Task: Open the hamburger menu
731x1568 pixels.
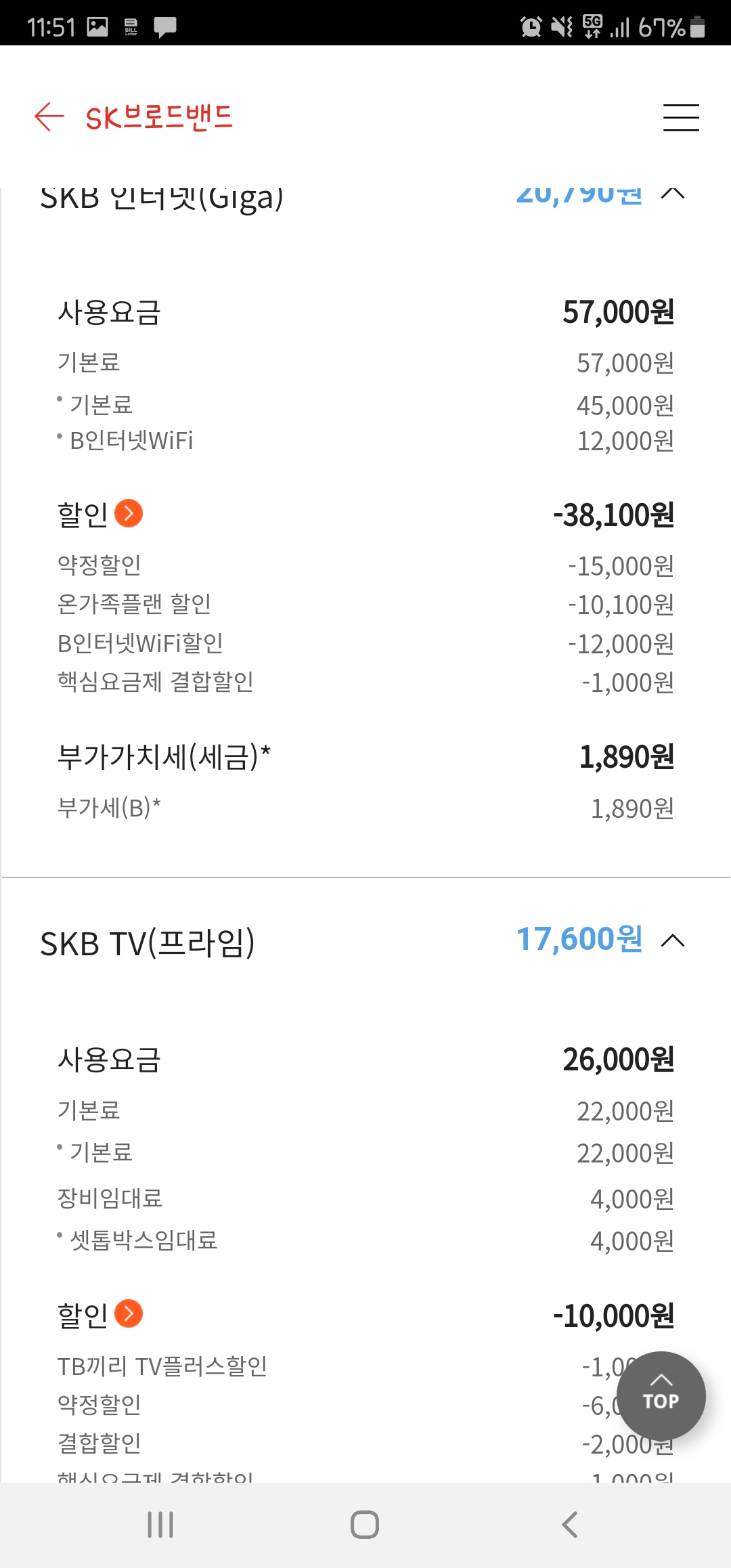Action: coord(680,117)
